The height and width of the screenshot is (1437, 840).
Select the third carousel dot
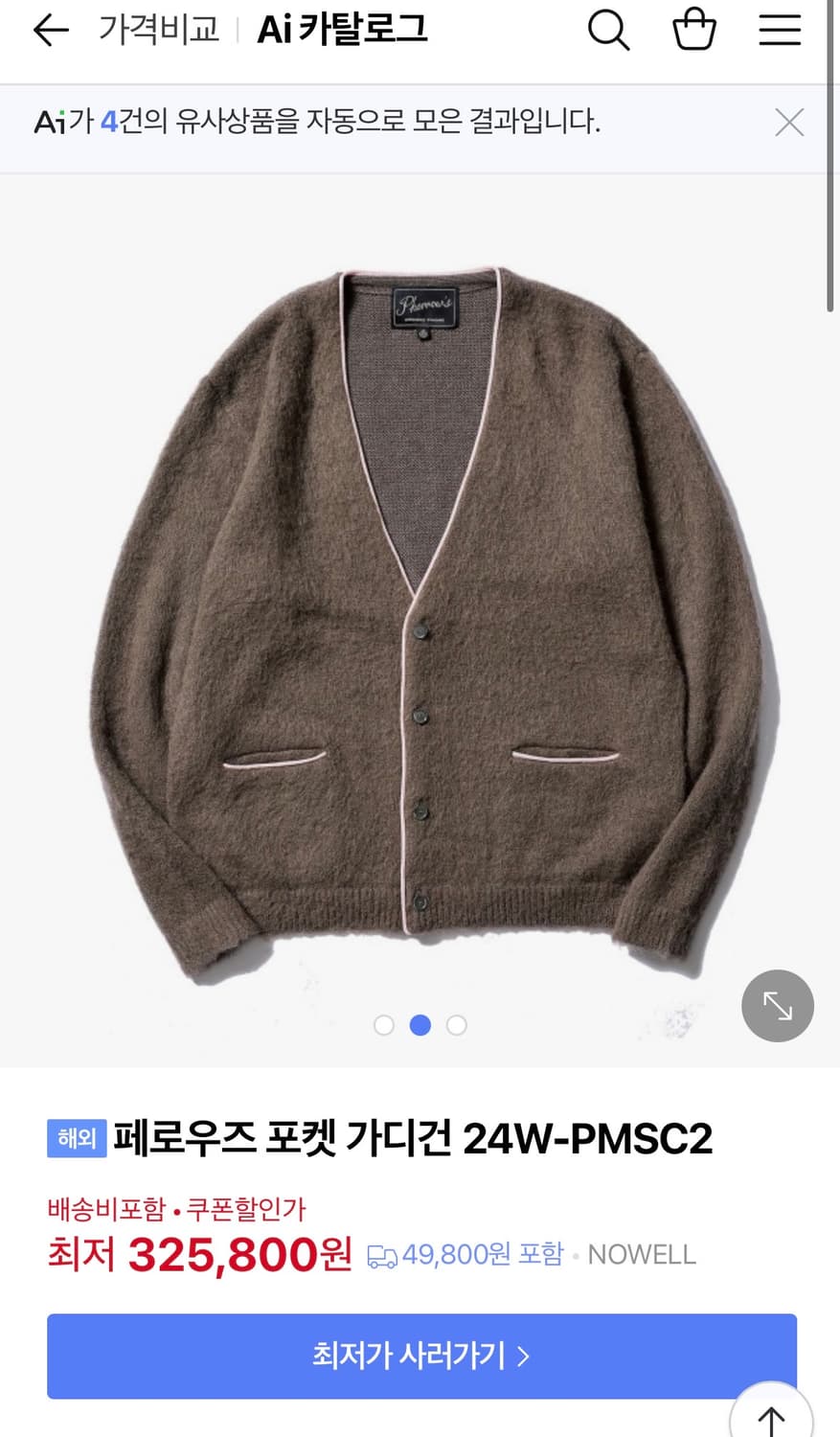point(457,1025)
